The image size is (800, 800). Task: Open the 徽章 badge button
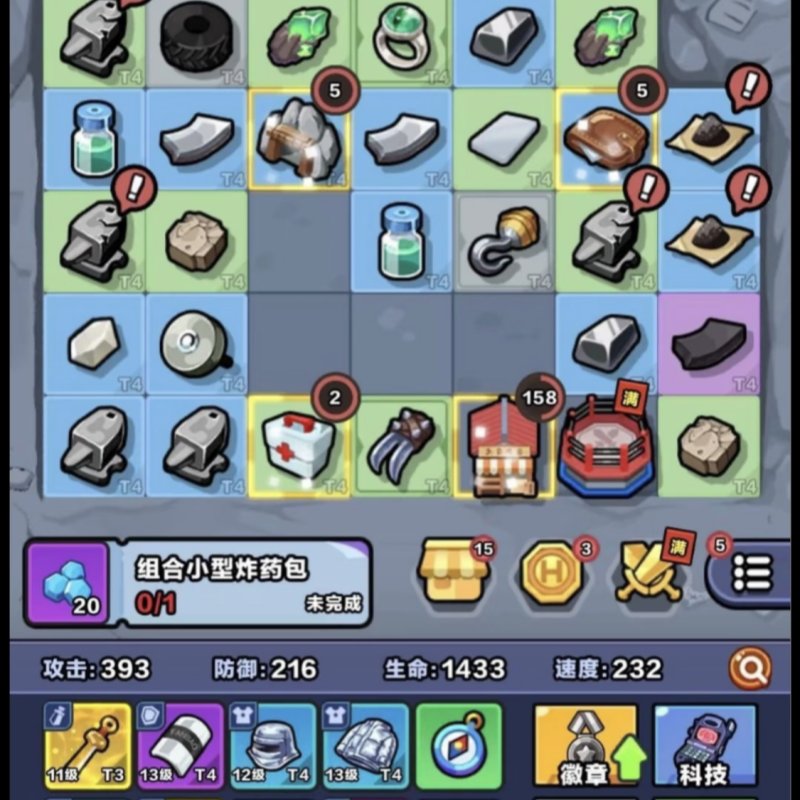(x=586, y=746)
